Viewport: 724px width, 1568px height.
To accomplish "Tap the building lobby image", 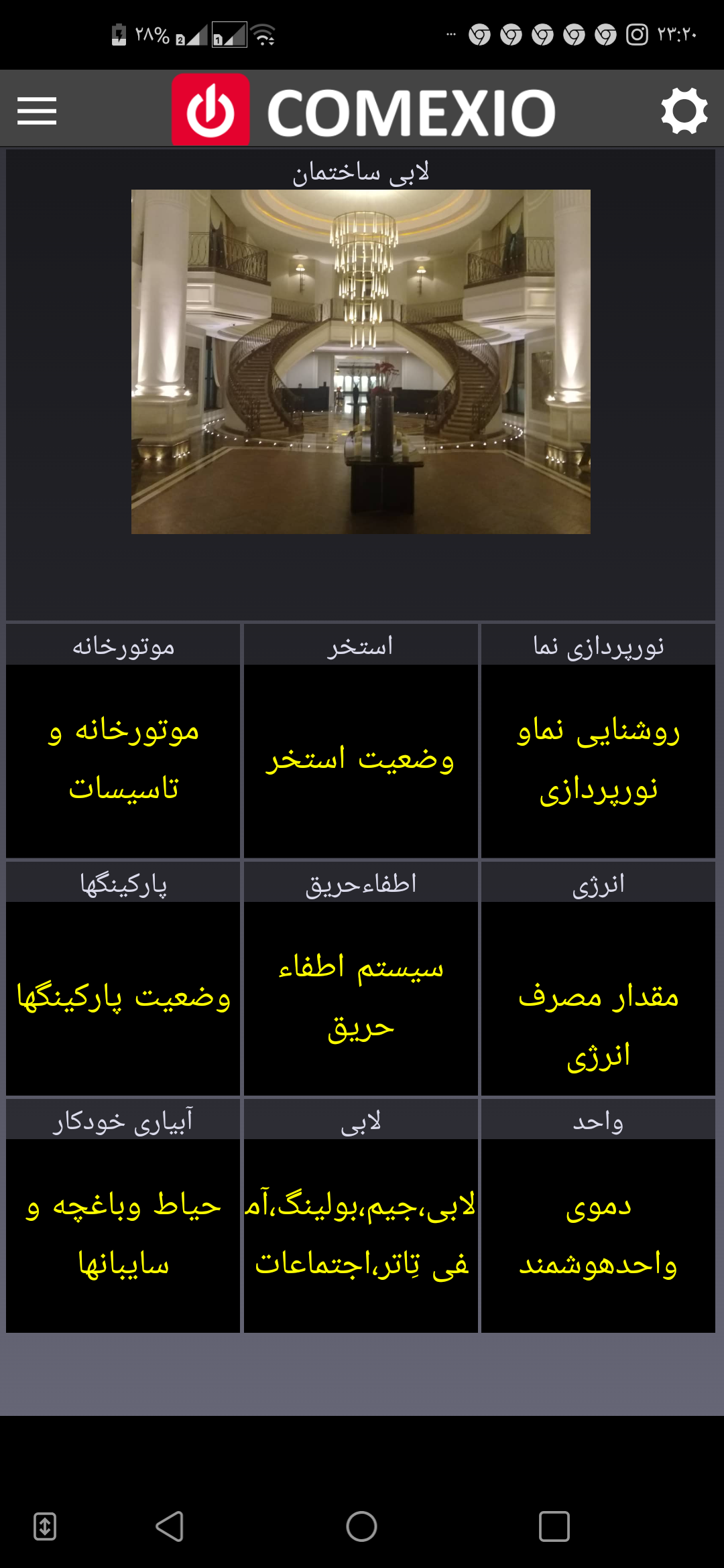I will point(361,362).
